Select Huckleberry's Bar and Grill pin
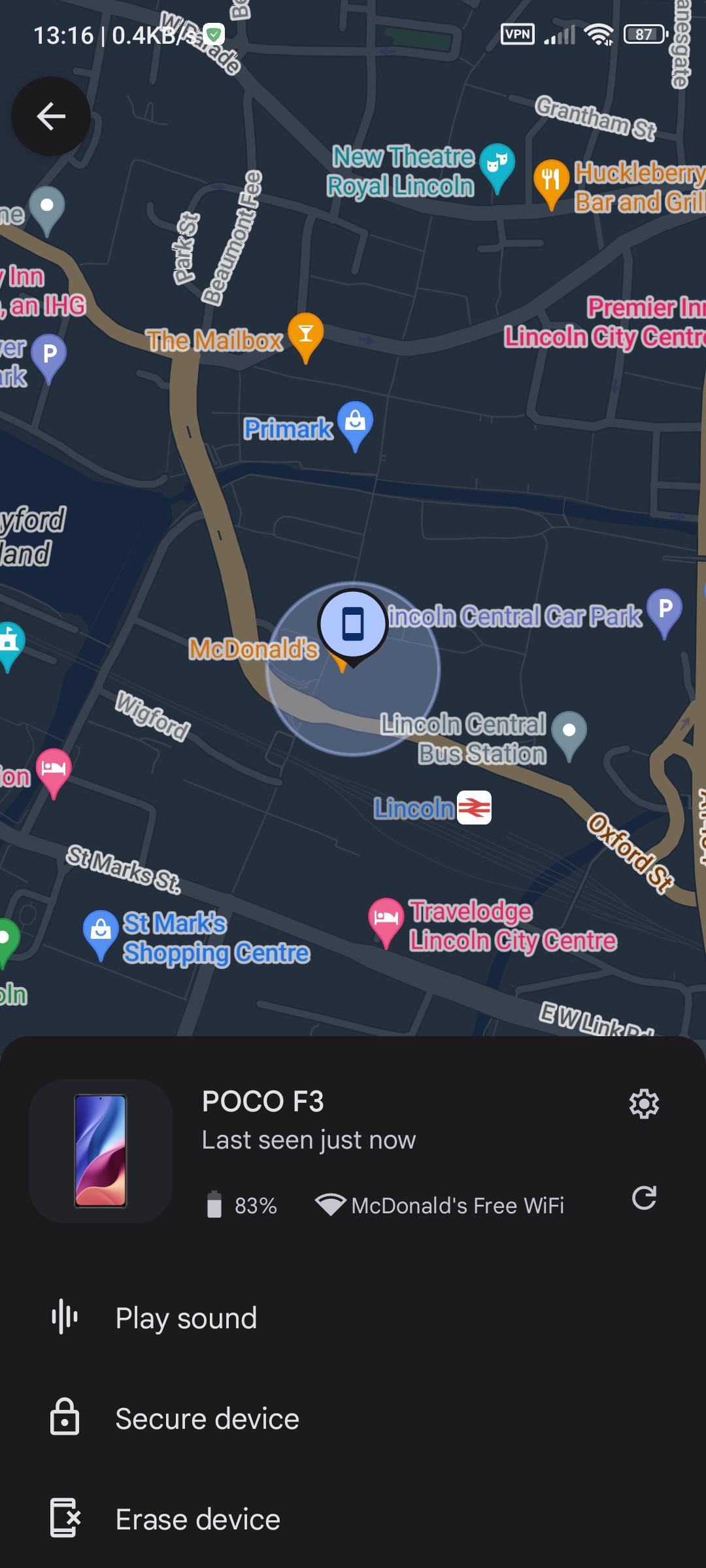Image resolution: width=706 pixels, height=1568 pixels. point(551,180)
